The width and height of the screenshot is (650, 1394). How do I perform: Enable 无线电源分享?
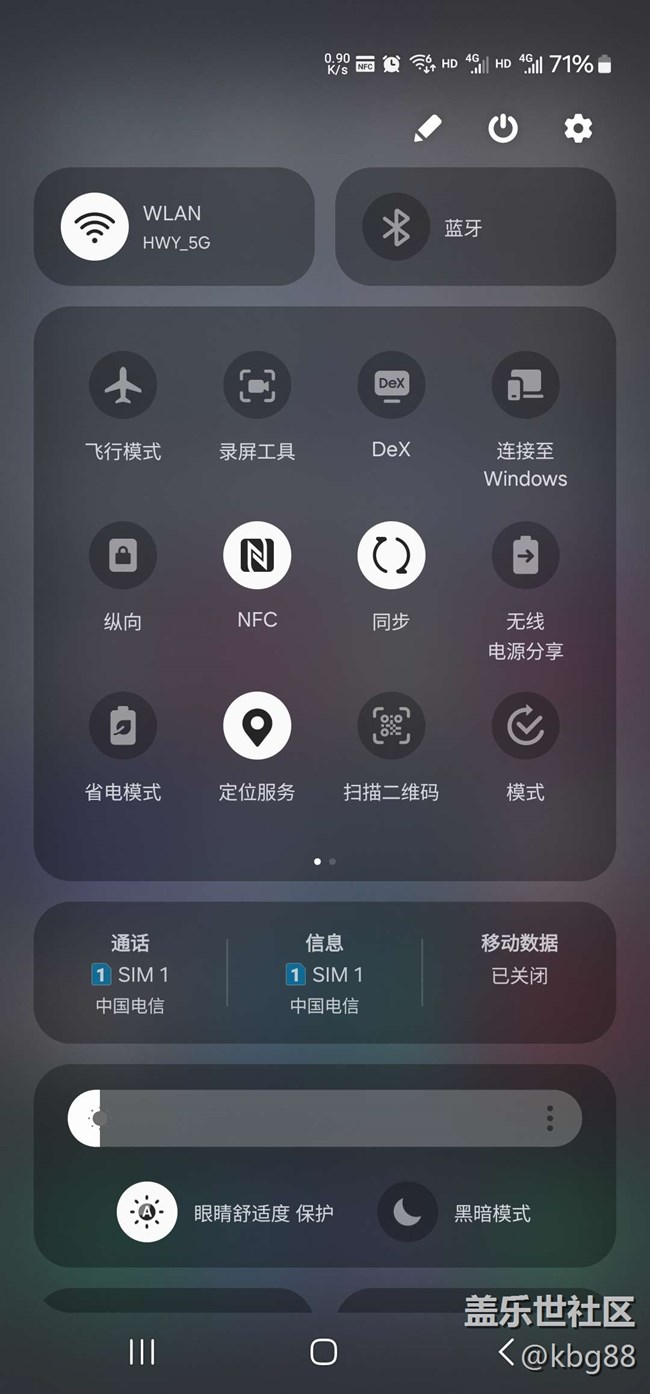point(525,555)
